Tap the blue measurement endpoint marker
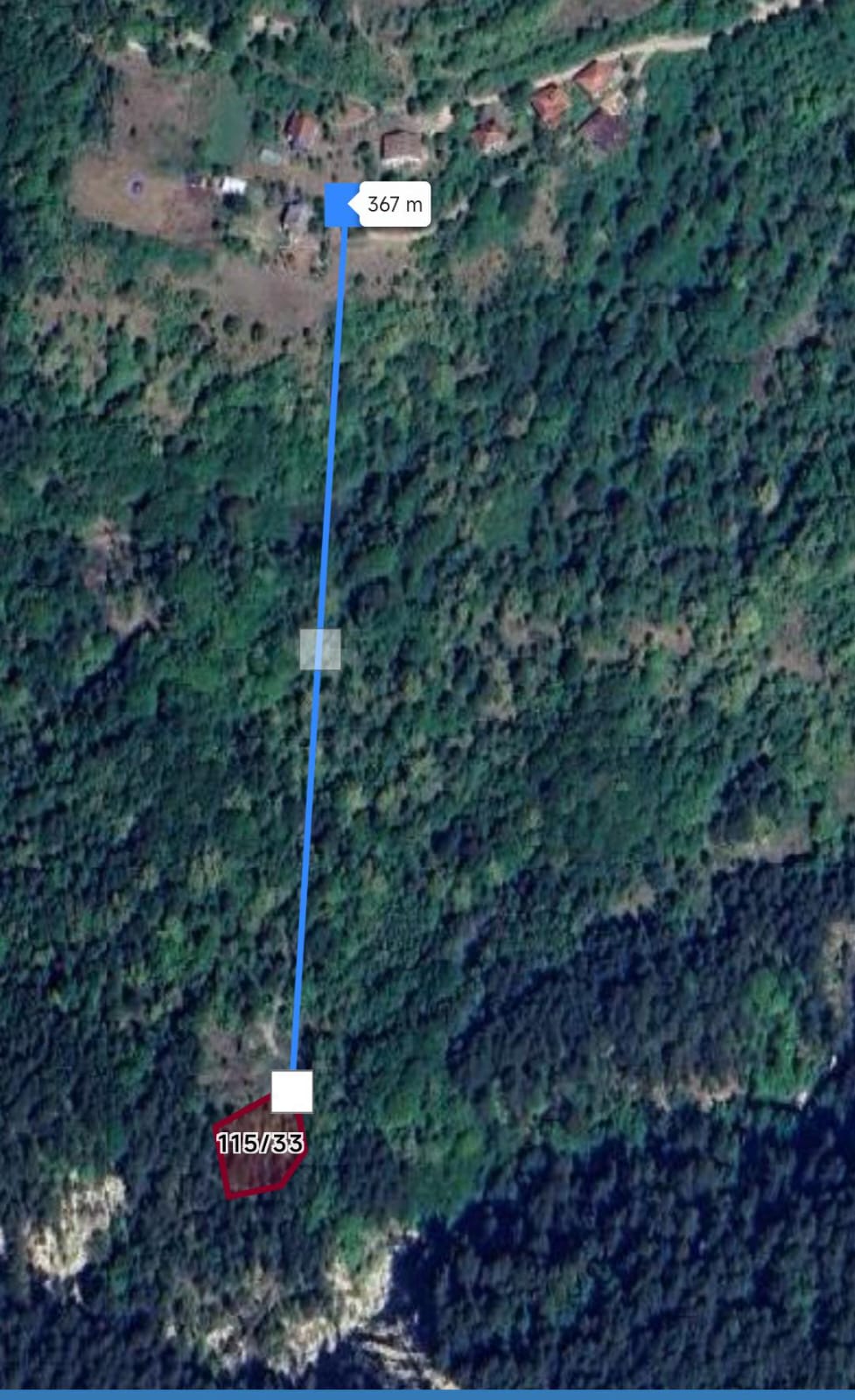This screenshot has width=855, height=1400. pos(339,205)
